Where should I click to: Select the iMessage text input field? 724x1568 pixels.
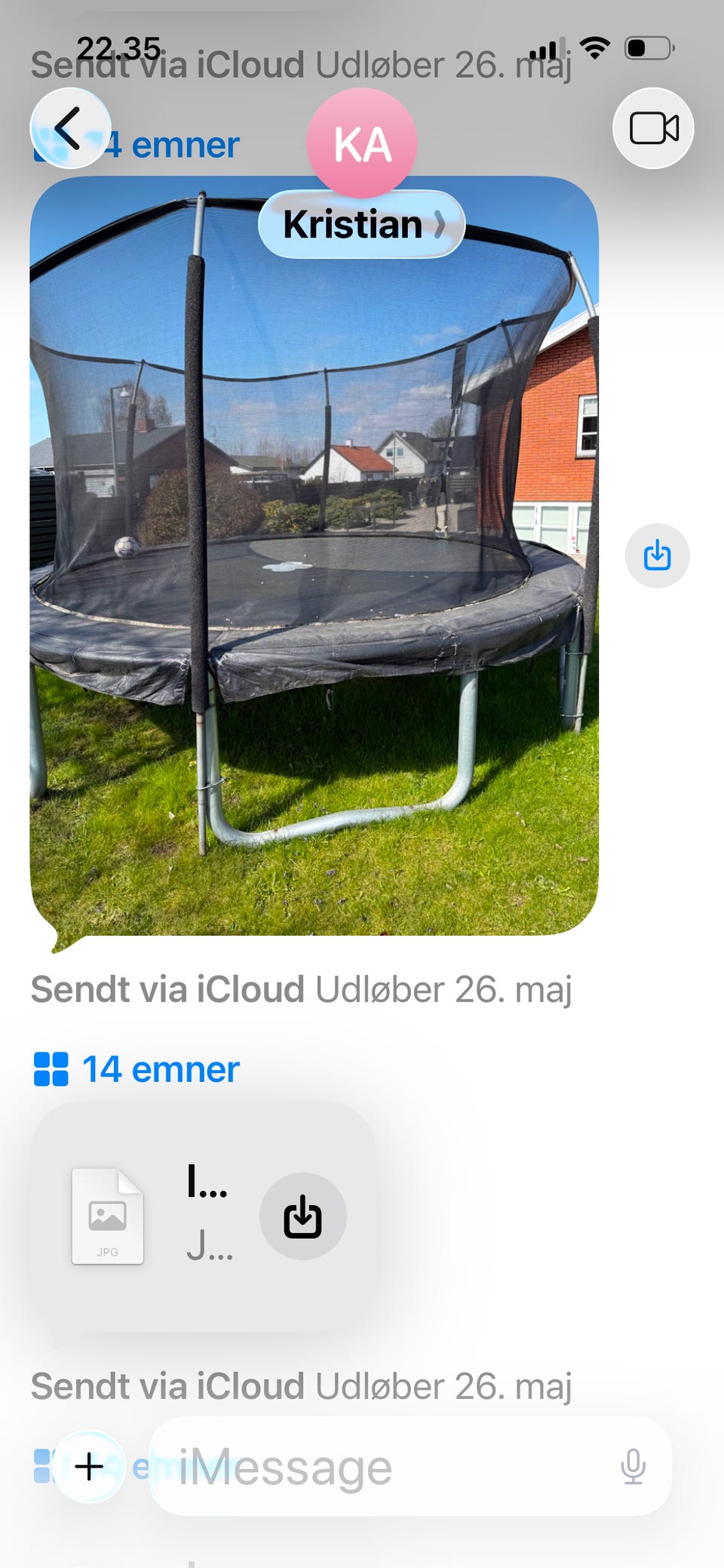click(392, 1465)
